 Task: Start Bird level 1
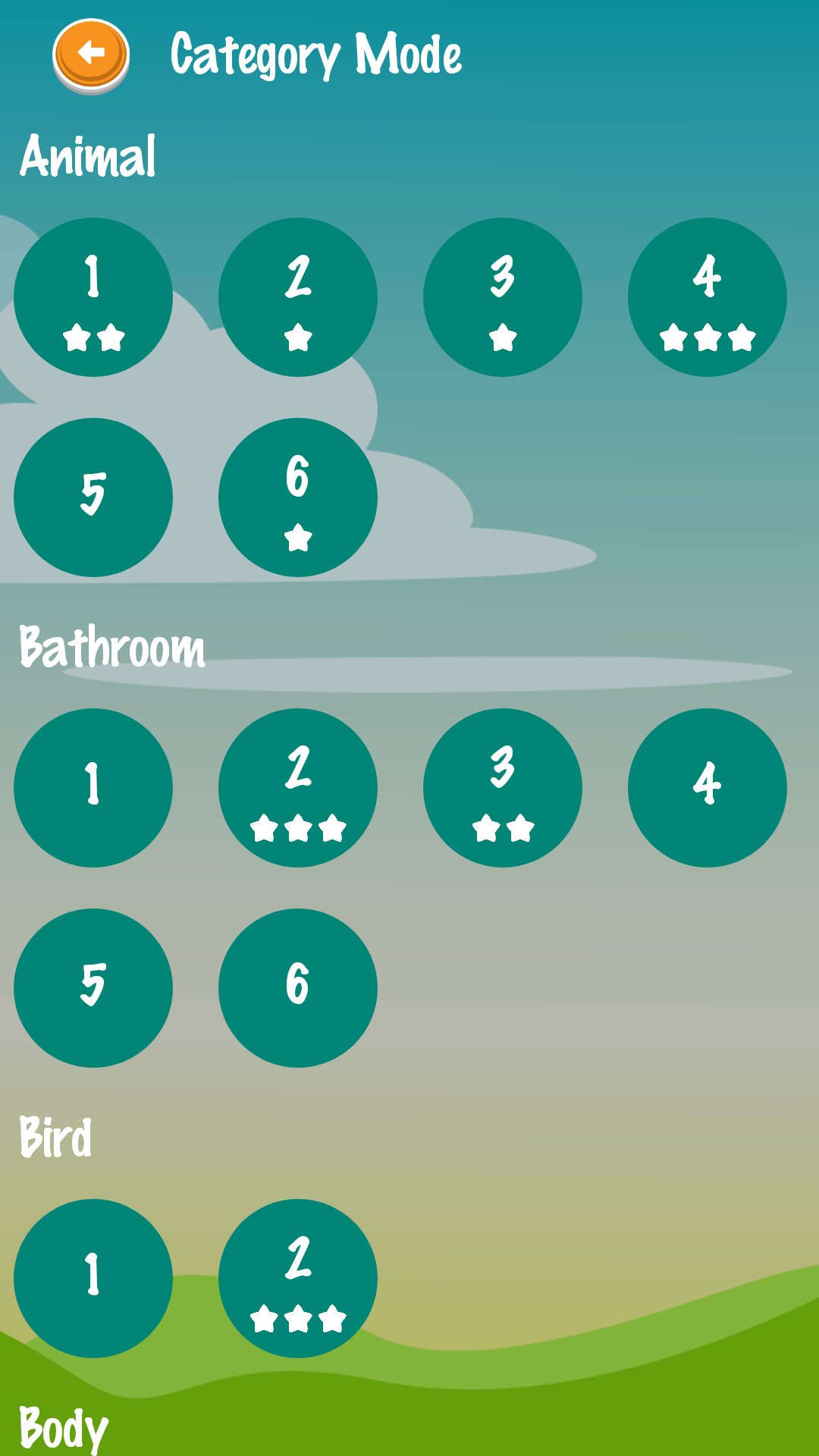93,1279
